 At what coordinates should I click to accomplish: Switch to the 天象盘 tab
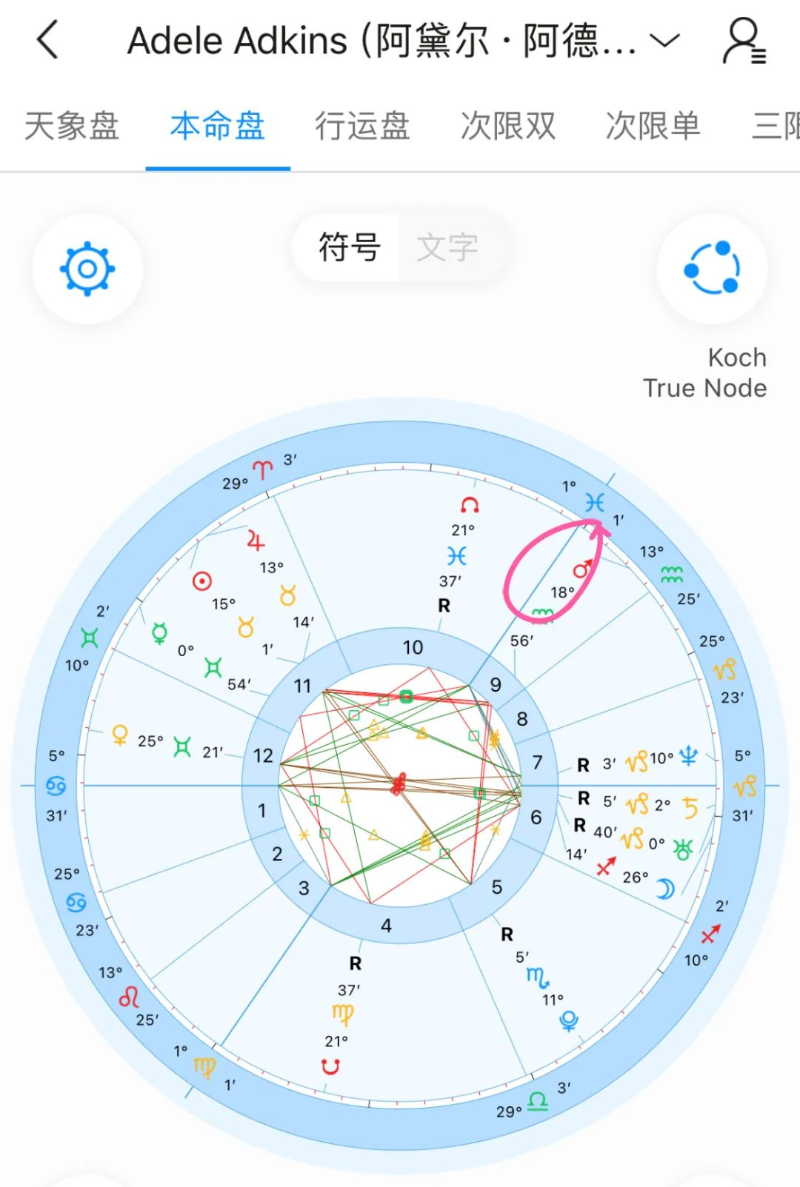71,127
